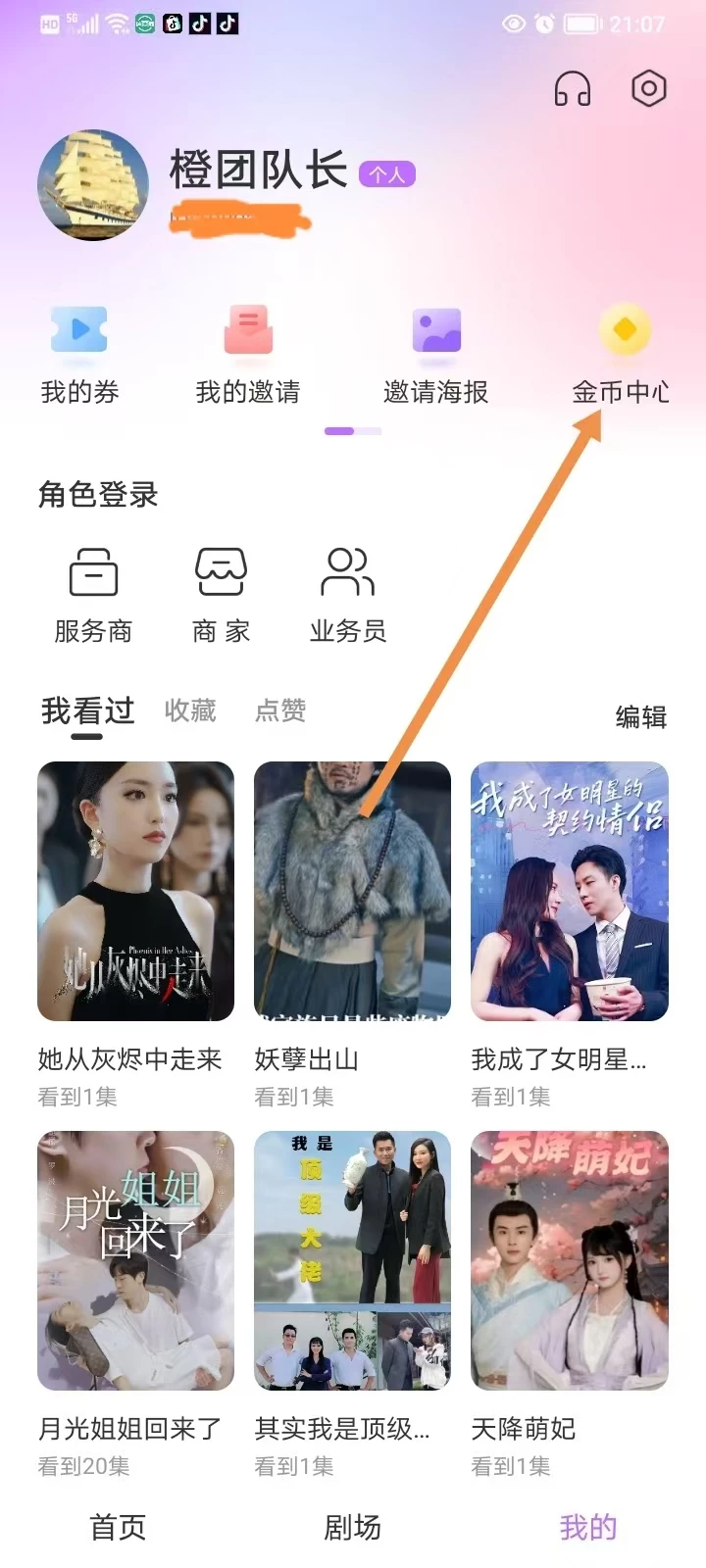This screenshot has width=706, height=1568.
Task: Open drama 天降萌妃
Action: [x=570, y=1261]
